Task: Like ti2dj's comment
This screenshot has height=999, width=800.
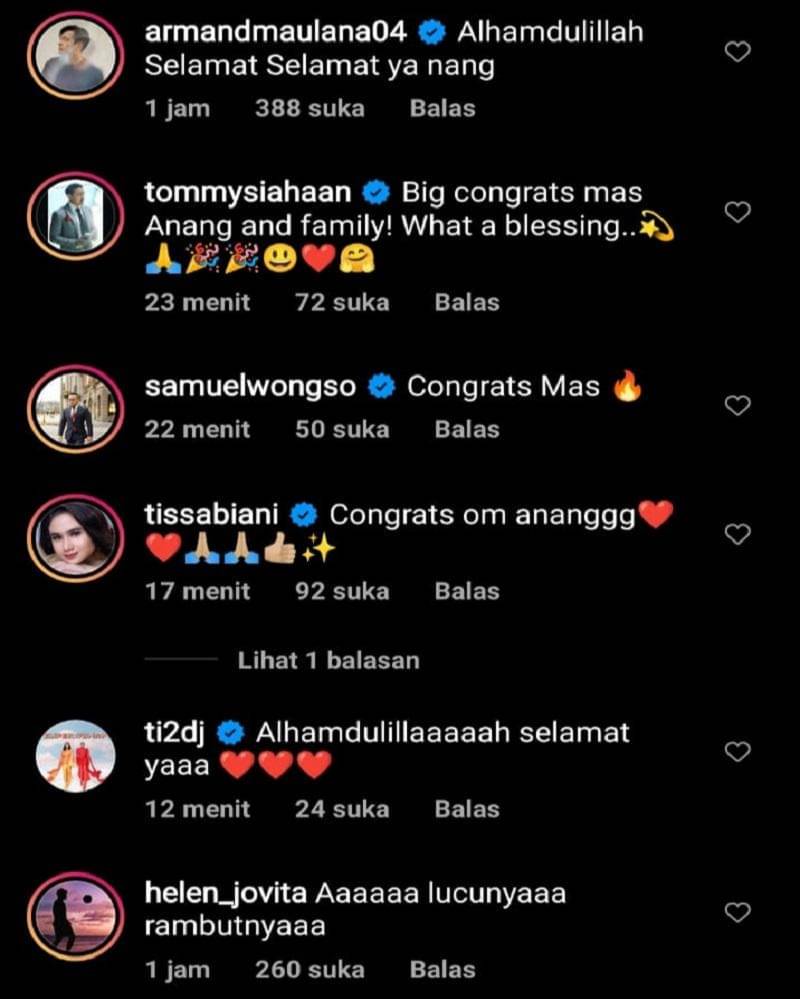Action: pos(737,751)
